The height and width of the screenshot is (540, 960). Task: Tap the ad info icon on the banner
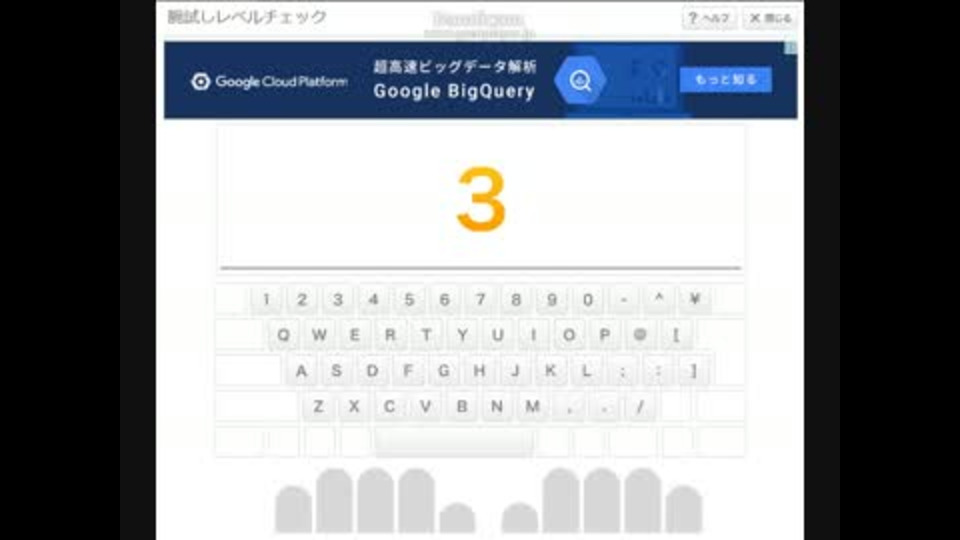point(791,47)
